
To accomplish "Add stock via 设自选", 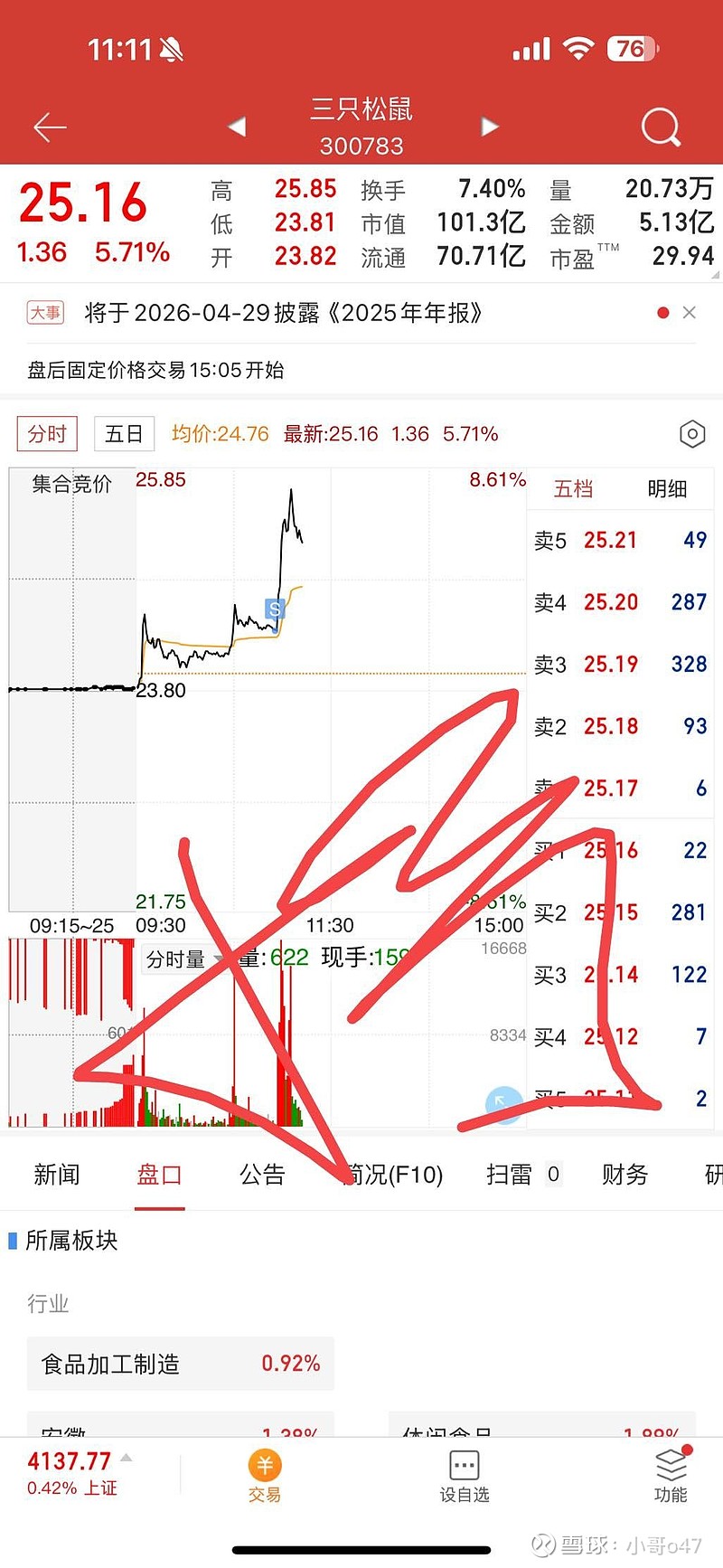I will (x=465, y=1476).
